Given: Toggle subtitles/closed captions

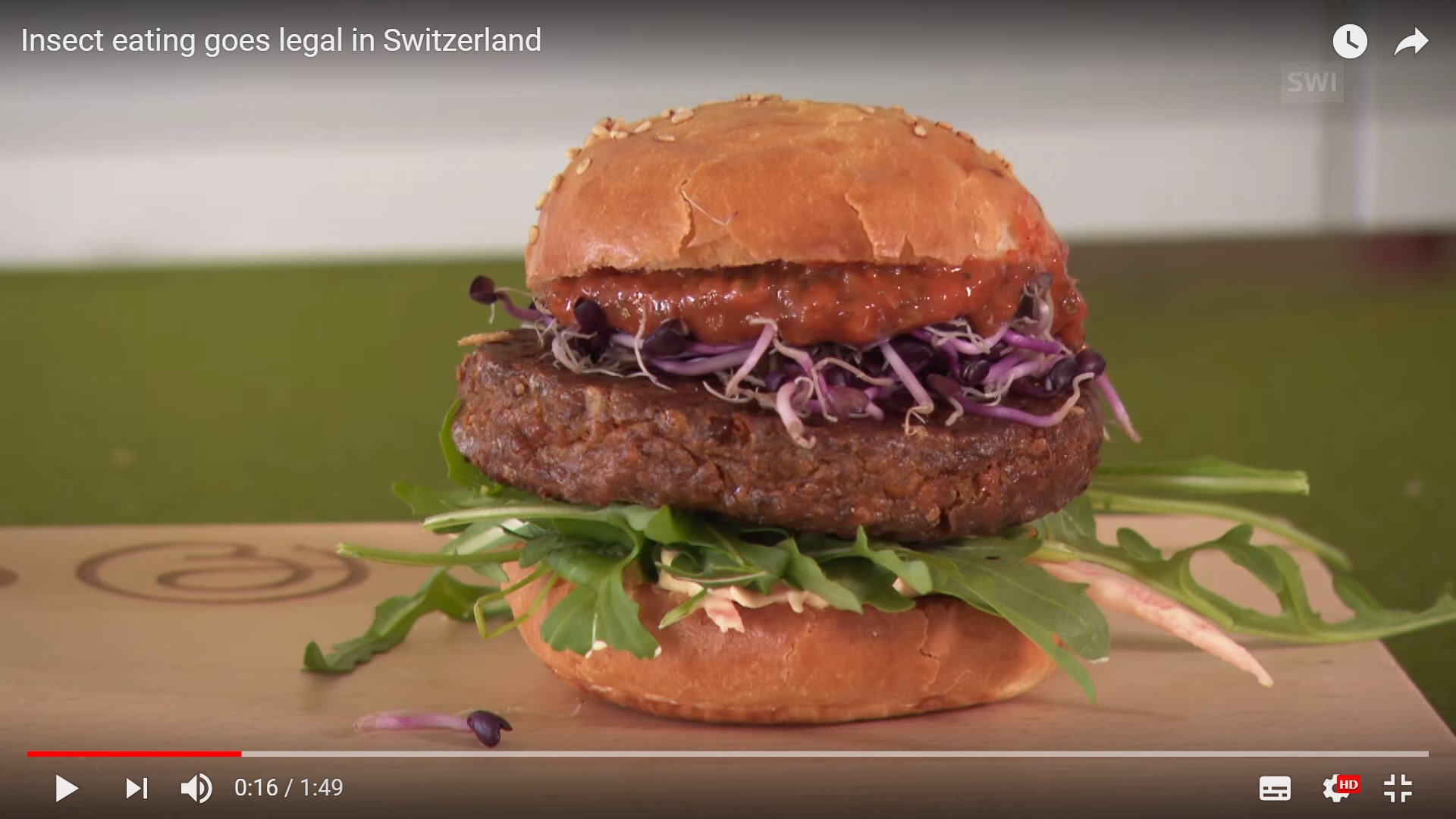Looking at the screenshot, I should pyautogui.click(x=1275, y=788).
